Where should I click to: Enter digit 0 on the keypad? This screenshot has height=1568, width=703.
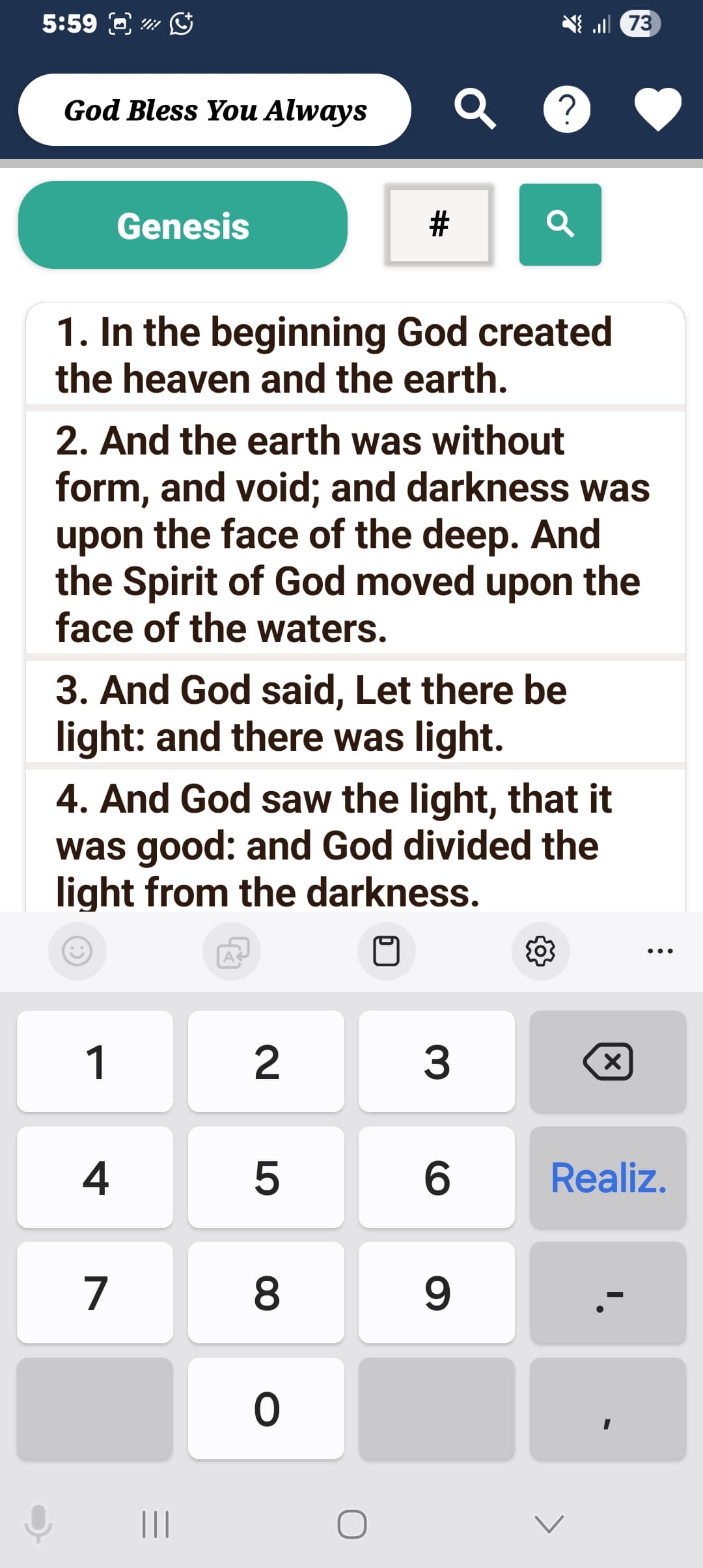266,1408
